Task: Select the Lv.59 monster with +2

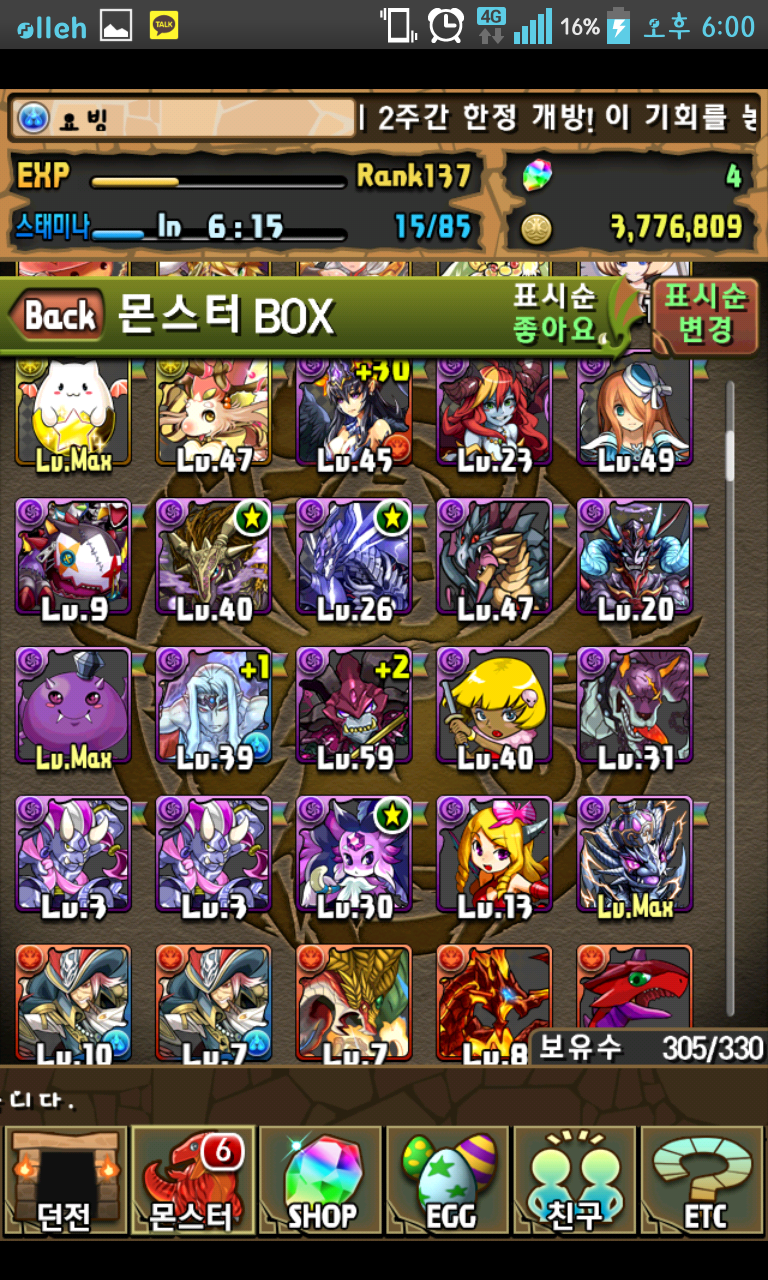Action: (x=354, y=707)
